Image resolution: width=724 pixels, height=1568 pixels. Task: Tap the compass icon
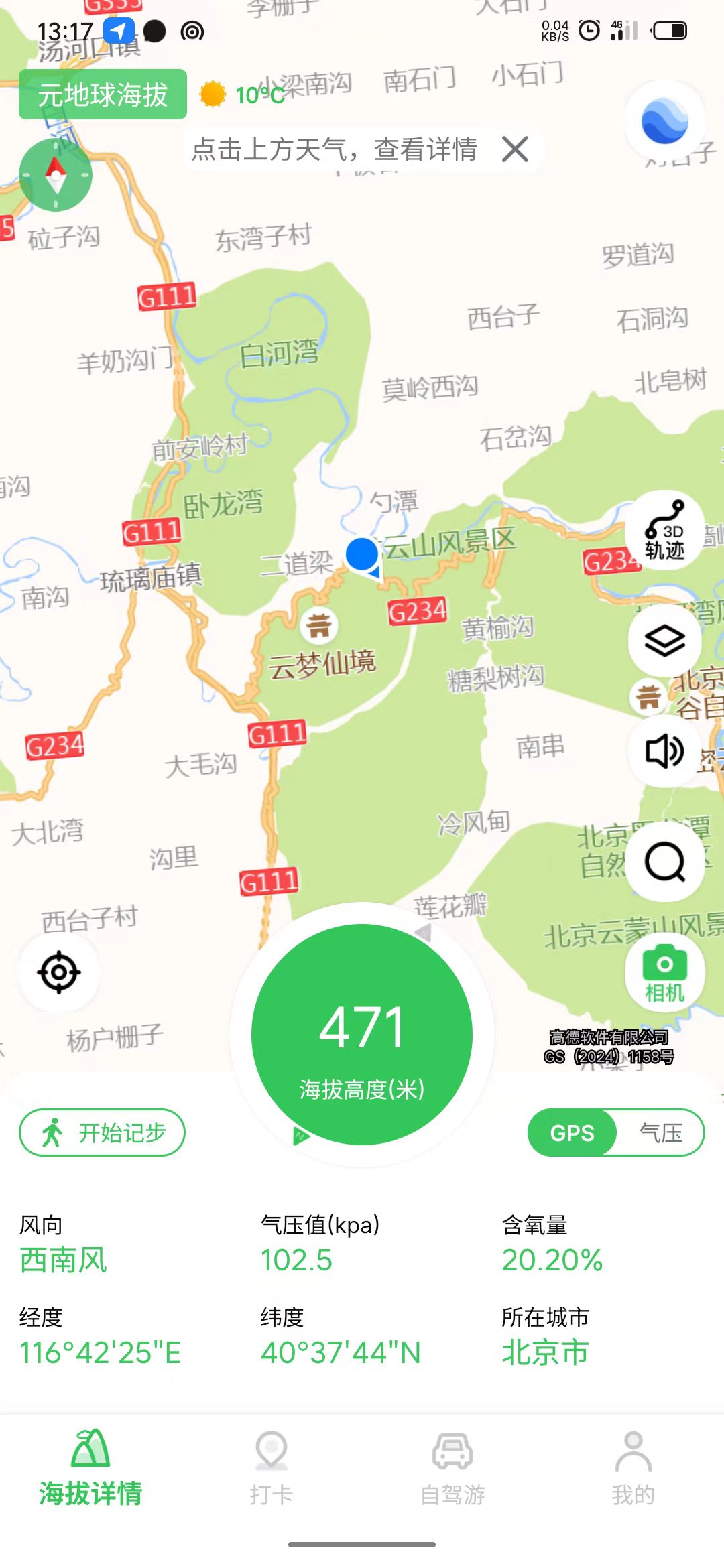click(56, 176)
